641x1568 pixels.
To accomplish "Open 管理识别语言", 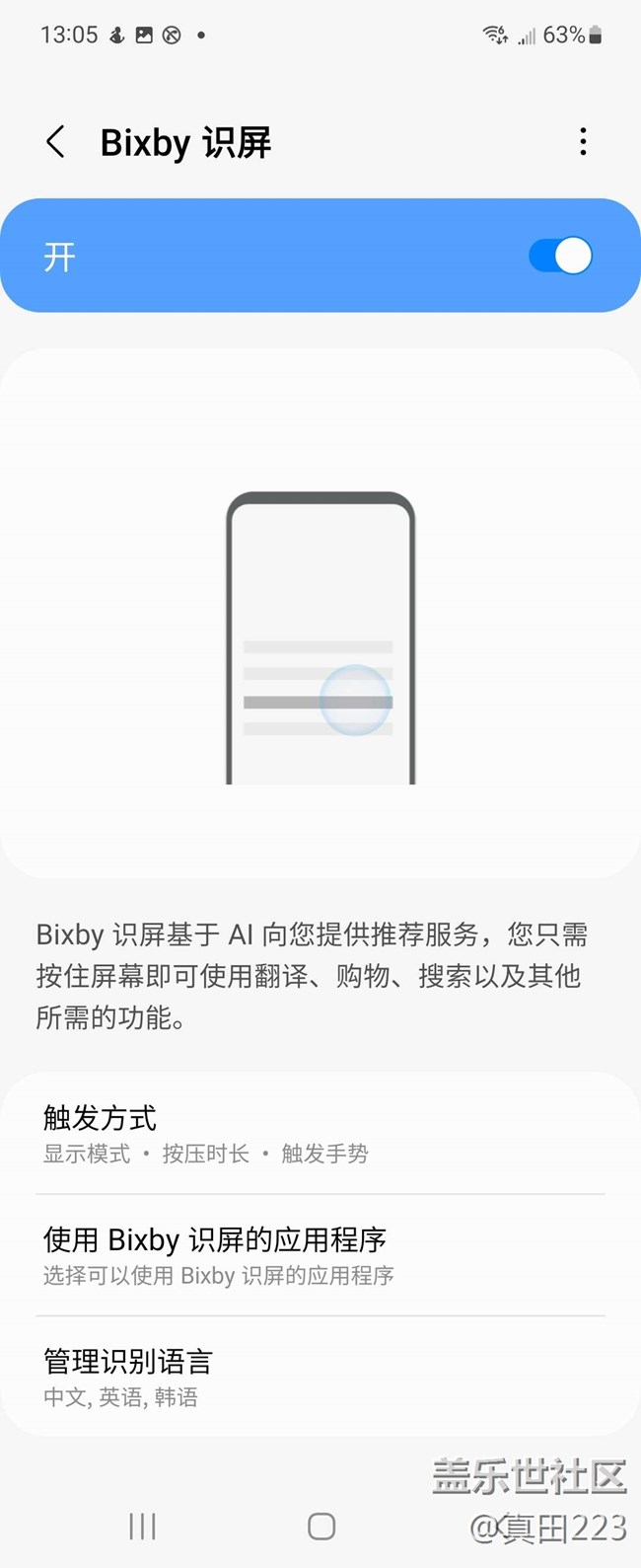I will [x=320, y=1377].
